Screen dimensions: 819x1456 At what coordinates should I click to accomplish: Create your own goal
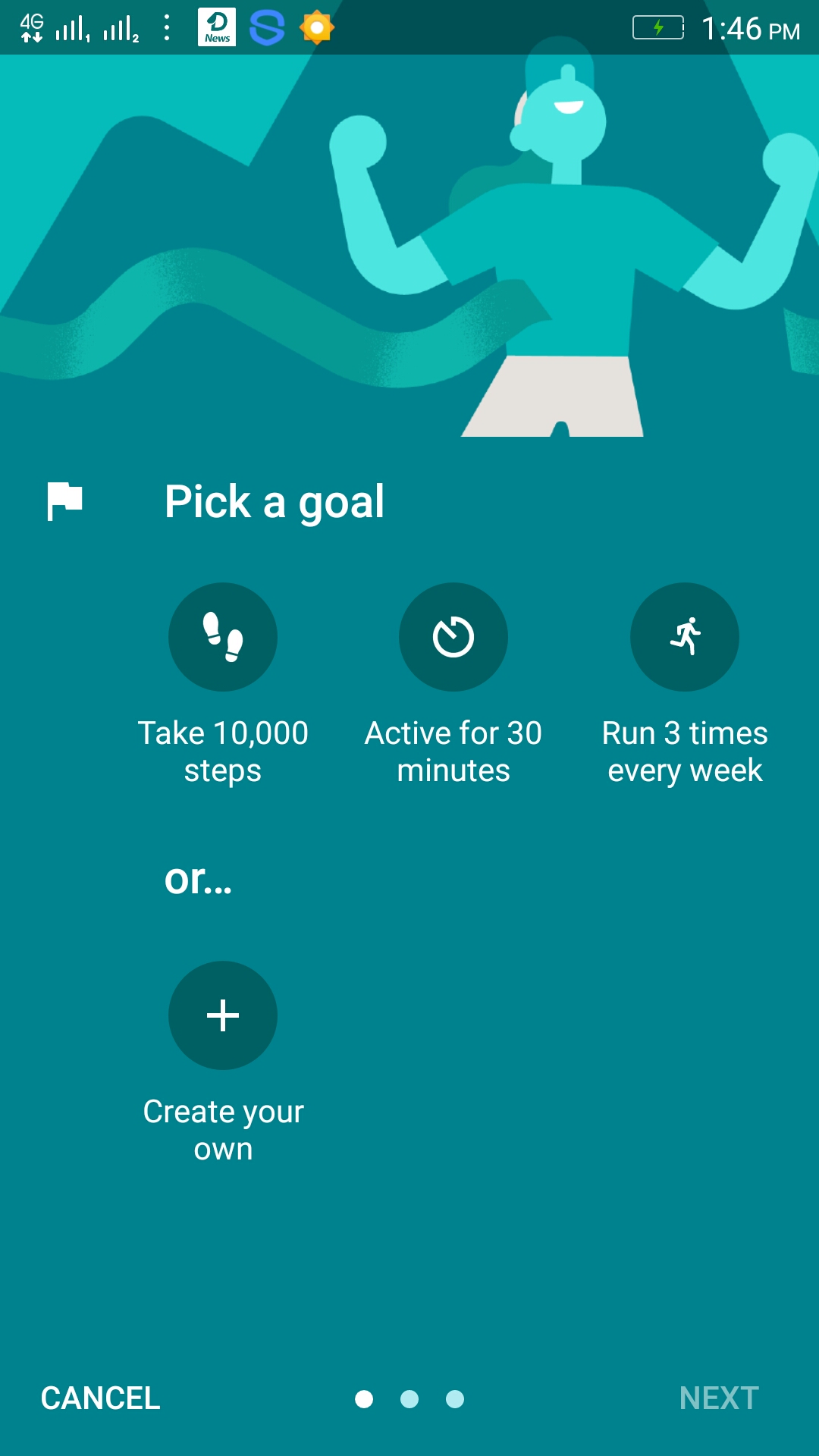[x=222, y=1016]
